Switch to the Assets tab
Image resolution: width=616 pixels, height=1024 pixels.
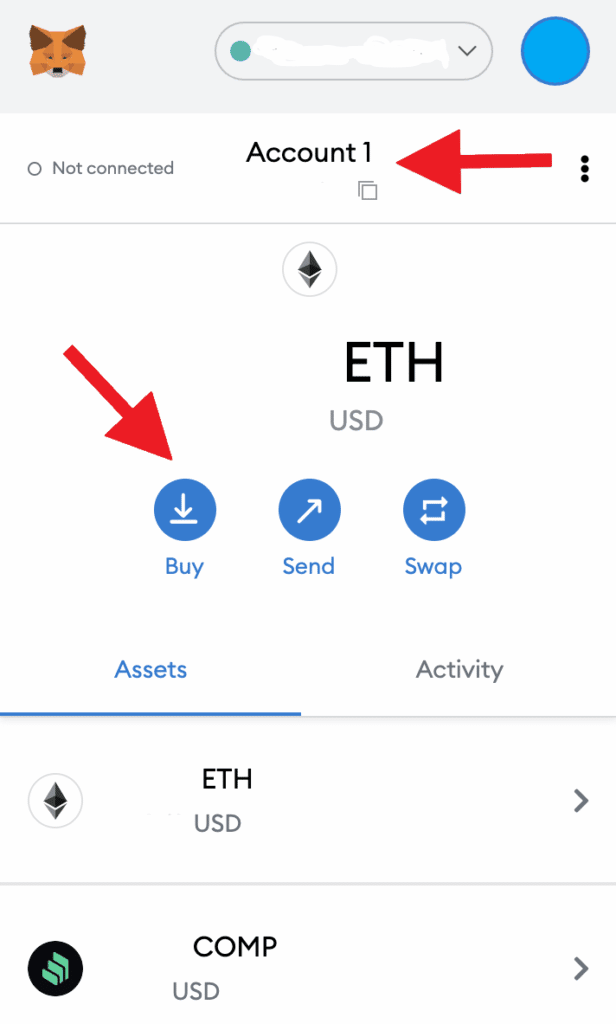click(x=150, y=670)
